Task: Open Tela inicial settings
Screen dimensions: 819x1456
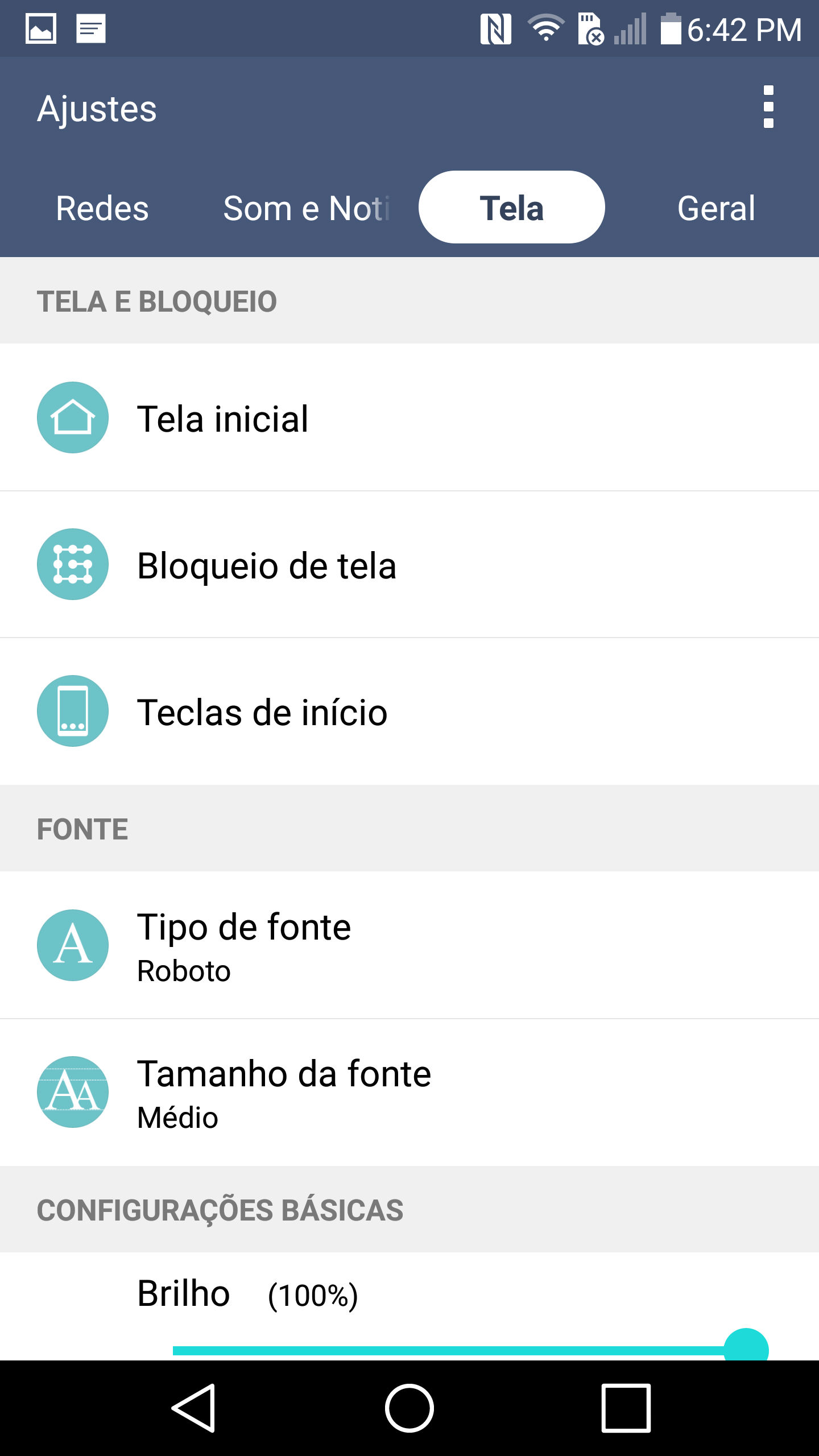Action: [x=409, y=417]
